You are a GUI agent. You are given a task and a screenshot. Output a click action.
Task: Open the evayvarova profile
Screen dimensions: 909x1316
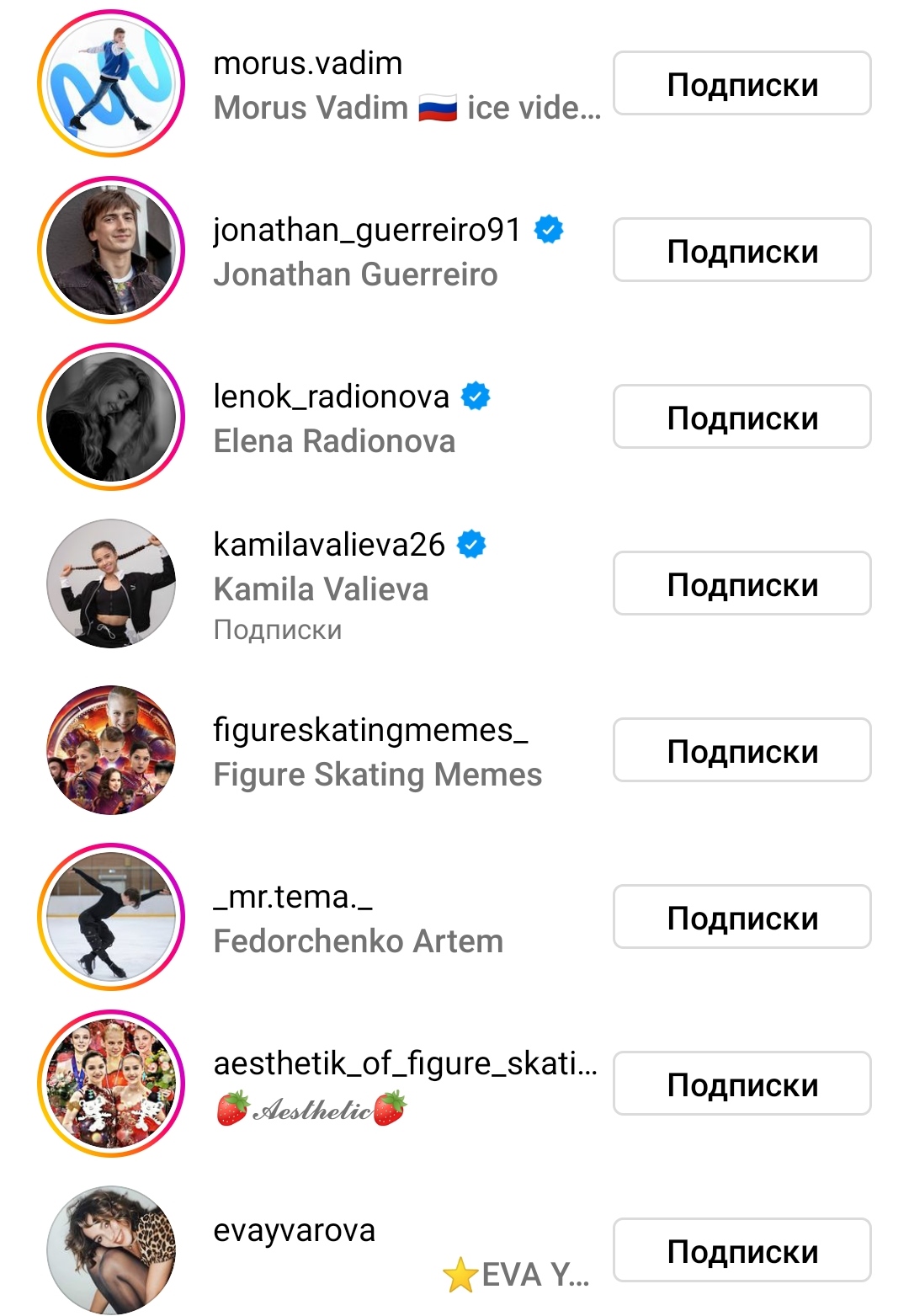pos(295,1231)
